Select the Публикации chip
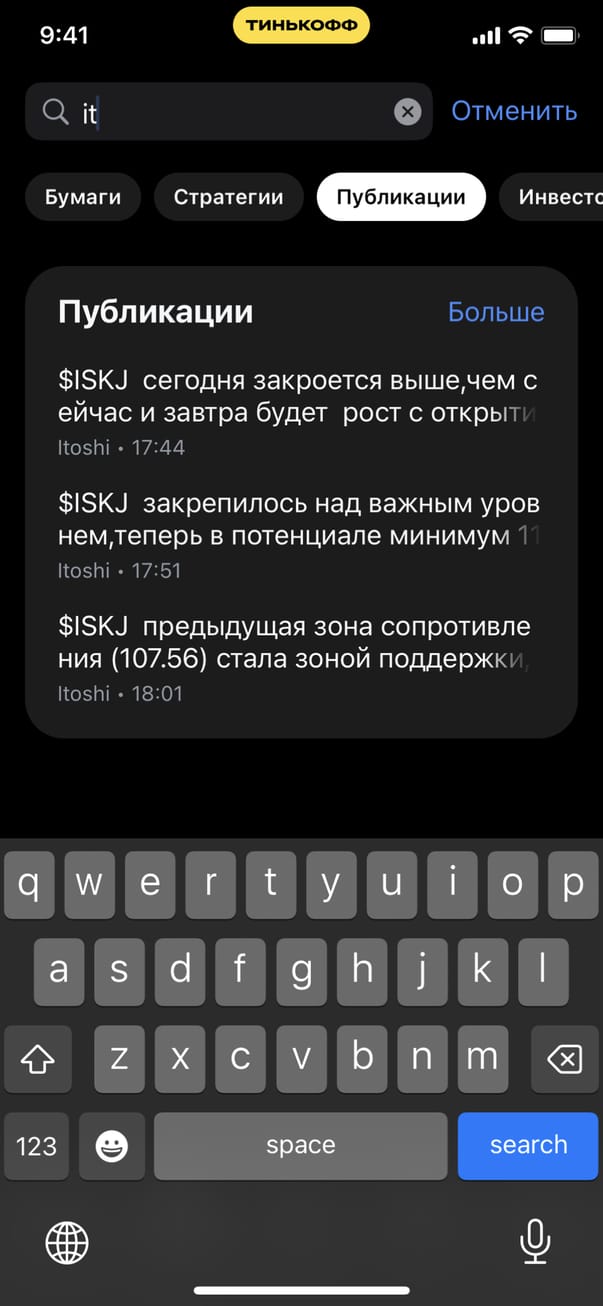 pos(401,197)
